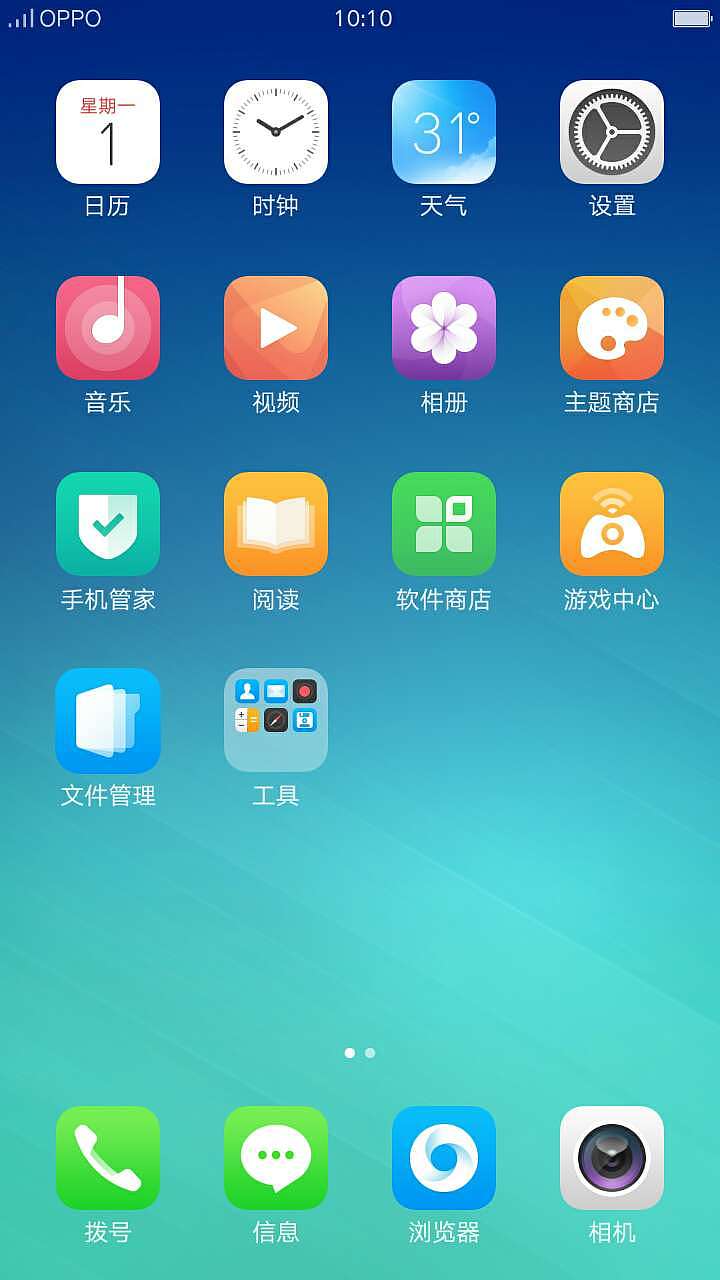Open the Software Store (软件商店)
720x1280 pixels.
point(444,523)
